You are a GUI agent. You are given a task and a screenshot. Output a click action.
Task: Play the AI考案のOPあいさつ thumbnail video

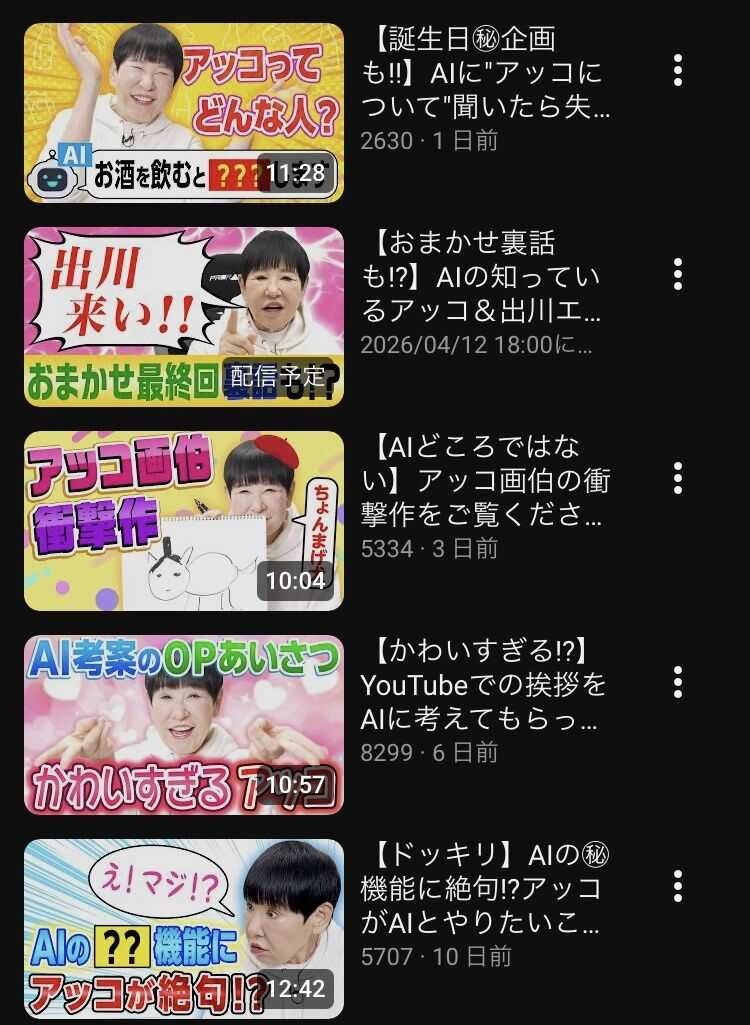point(184,725)
